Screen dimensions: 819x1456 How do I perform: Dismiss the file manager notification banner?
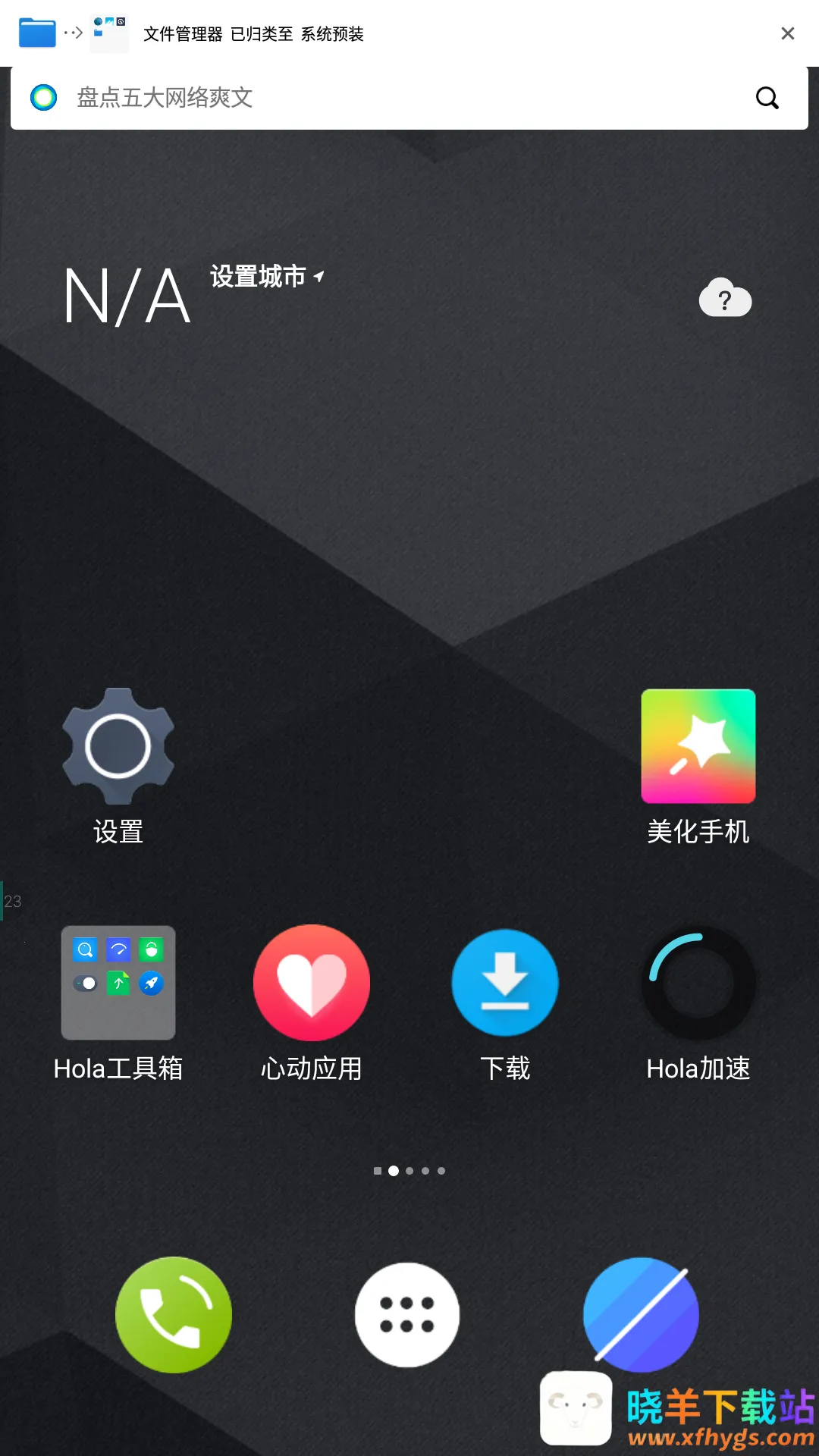tap(787, 33)
